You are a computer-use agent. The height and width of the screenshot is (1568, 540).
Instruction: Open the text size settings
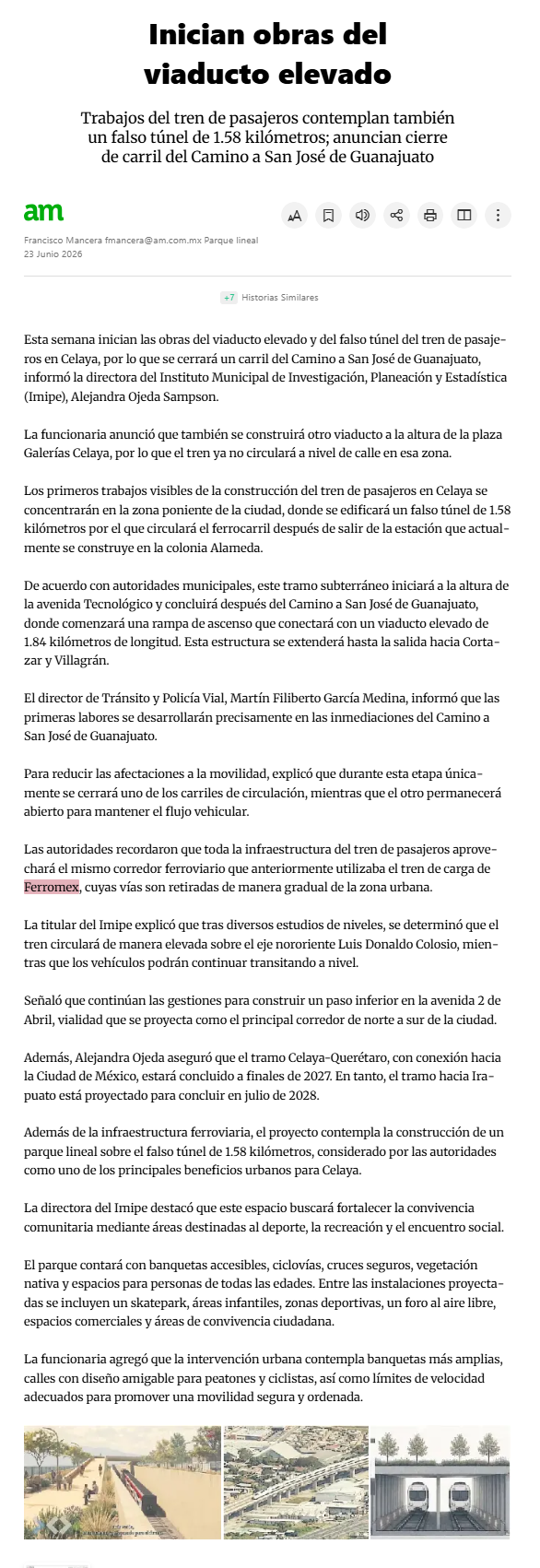click(294, 216)
